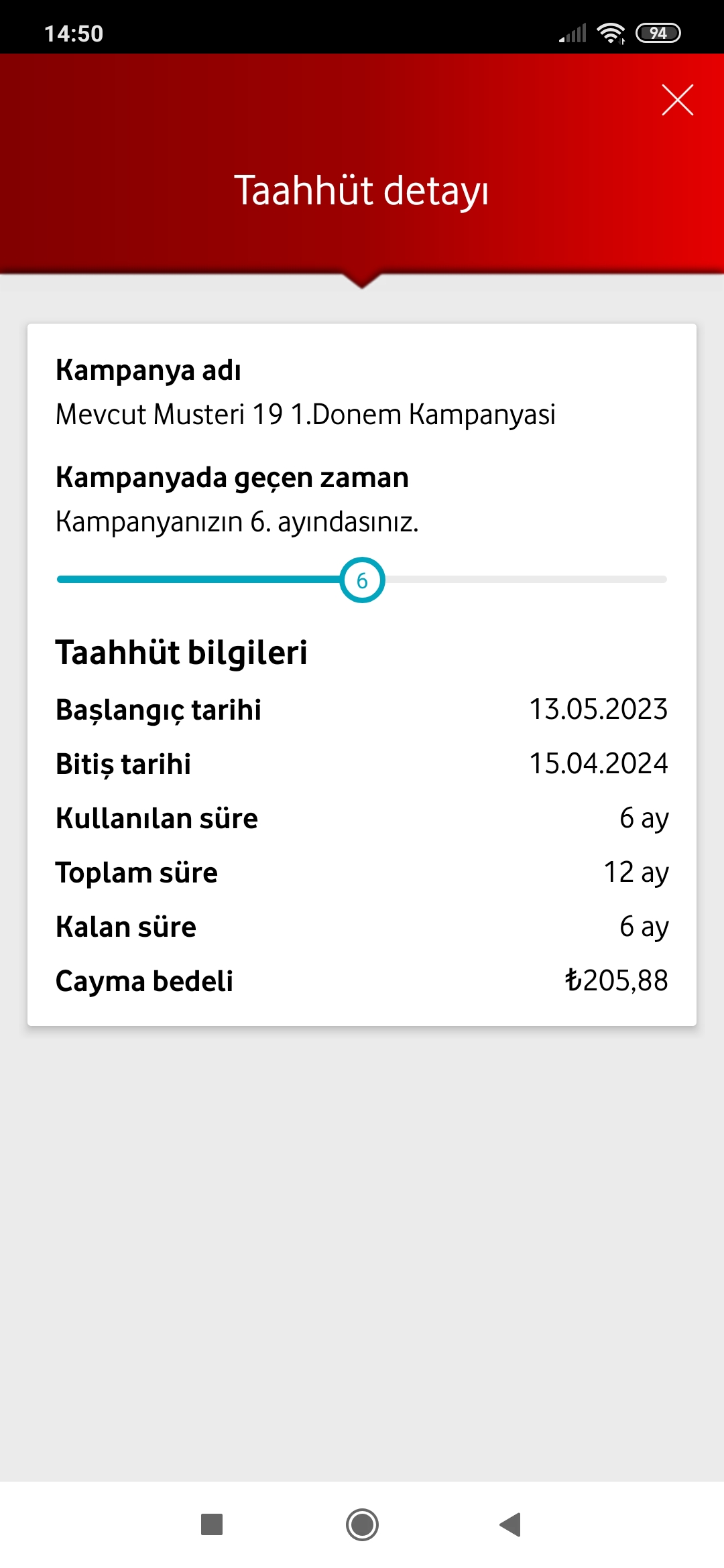The image size is (724, 1568).
Task: Go to the home screen
Action: pos(362,1524)
